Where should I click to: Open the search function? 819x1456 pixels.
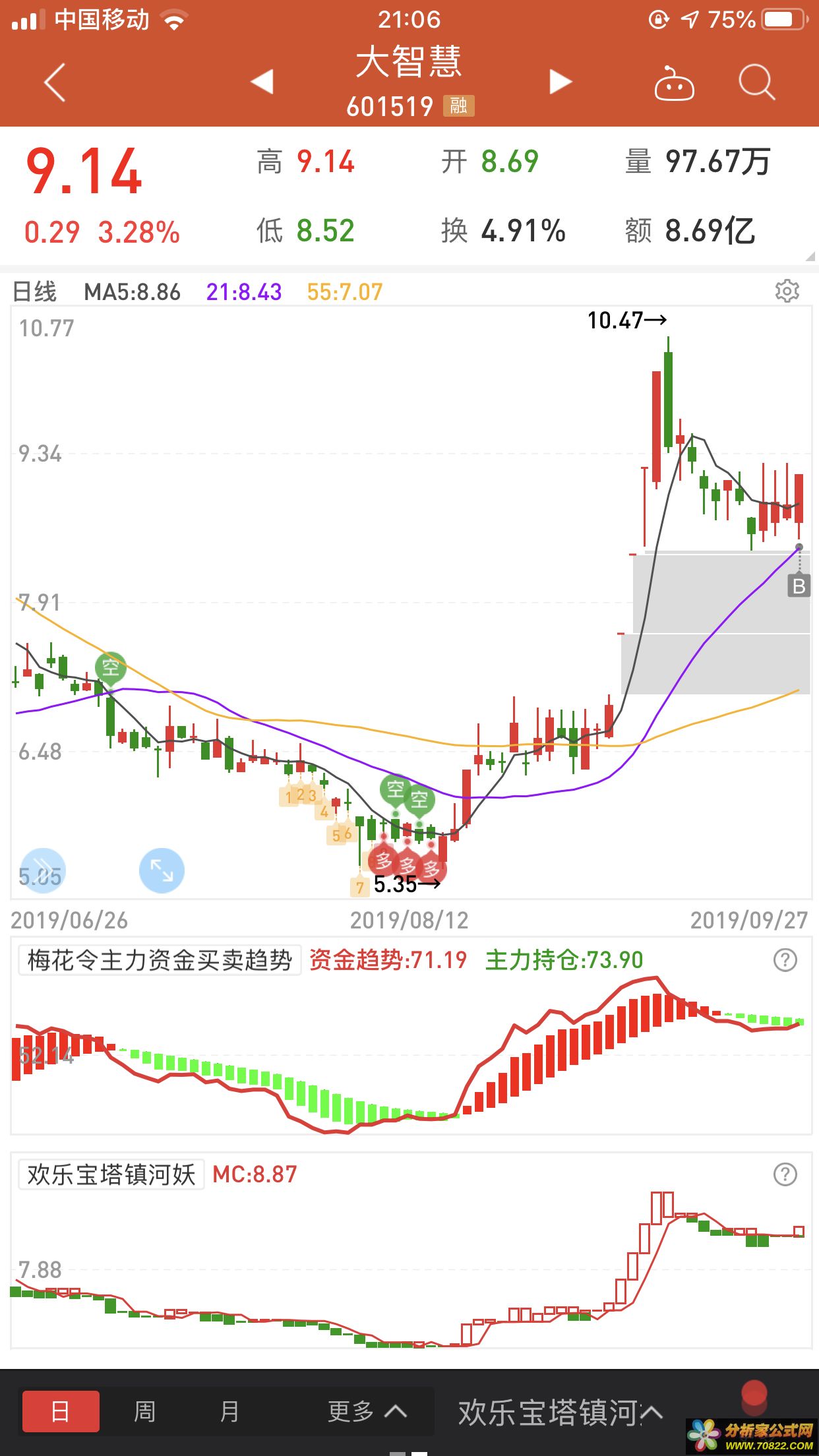coord(757,82)
